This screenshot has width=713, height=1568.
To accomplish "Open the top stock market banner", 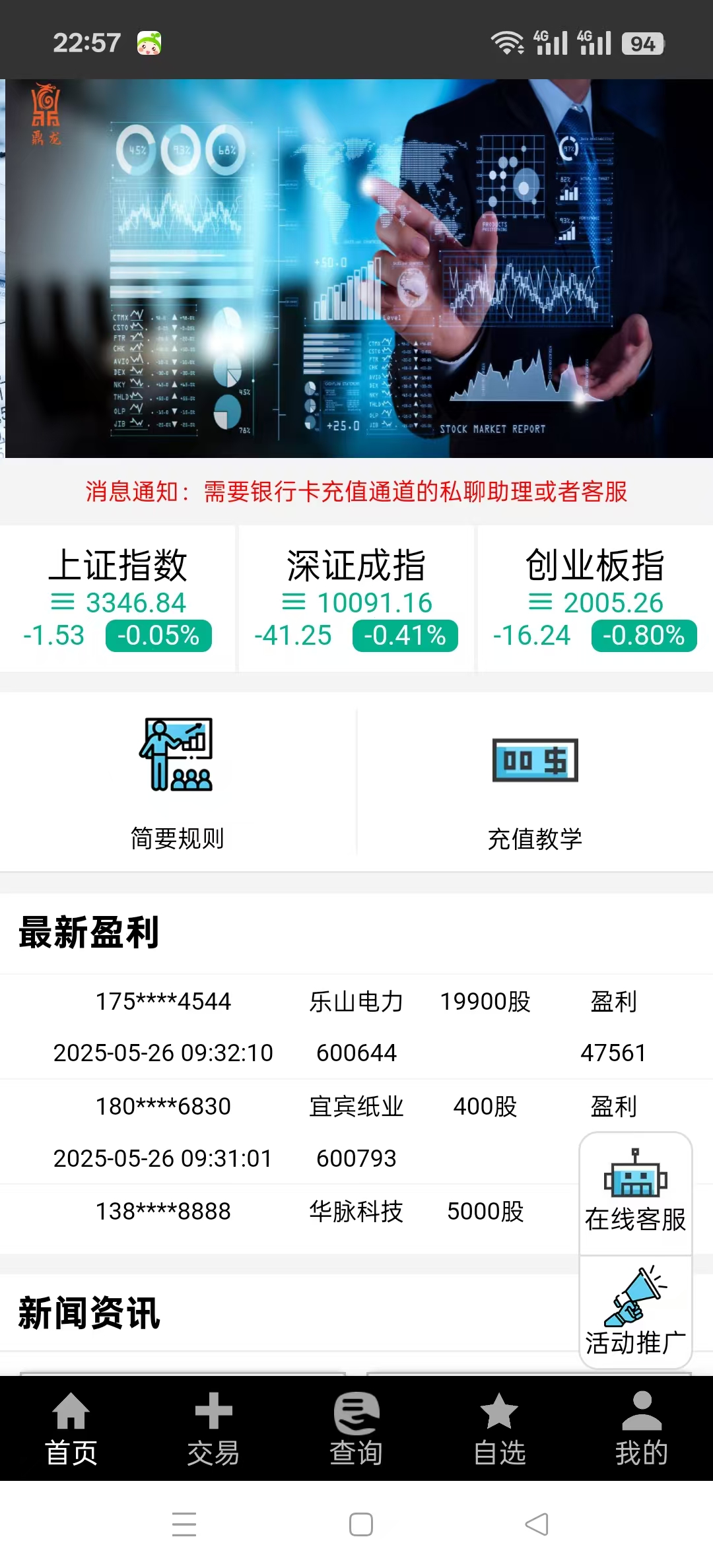I will tap(356, 268).
